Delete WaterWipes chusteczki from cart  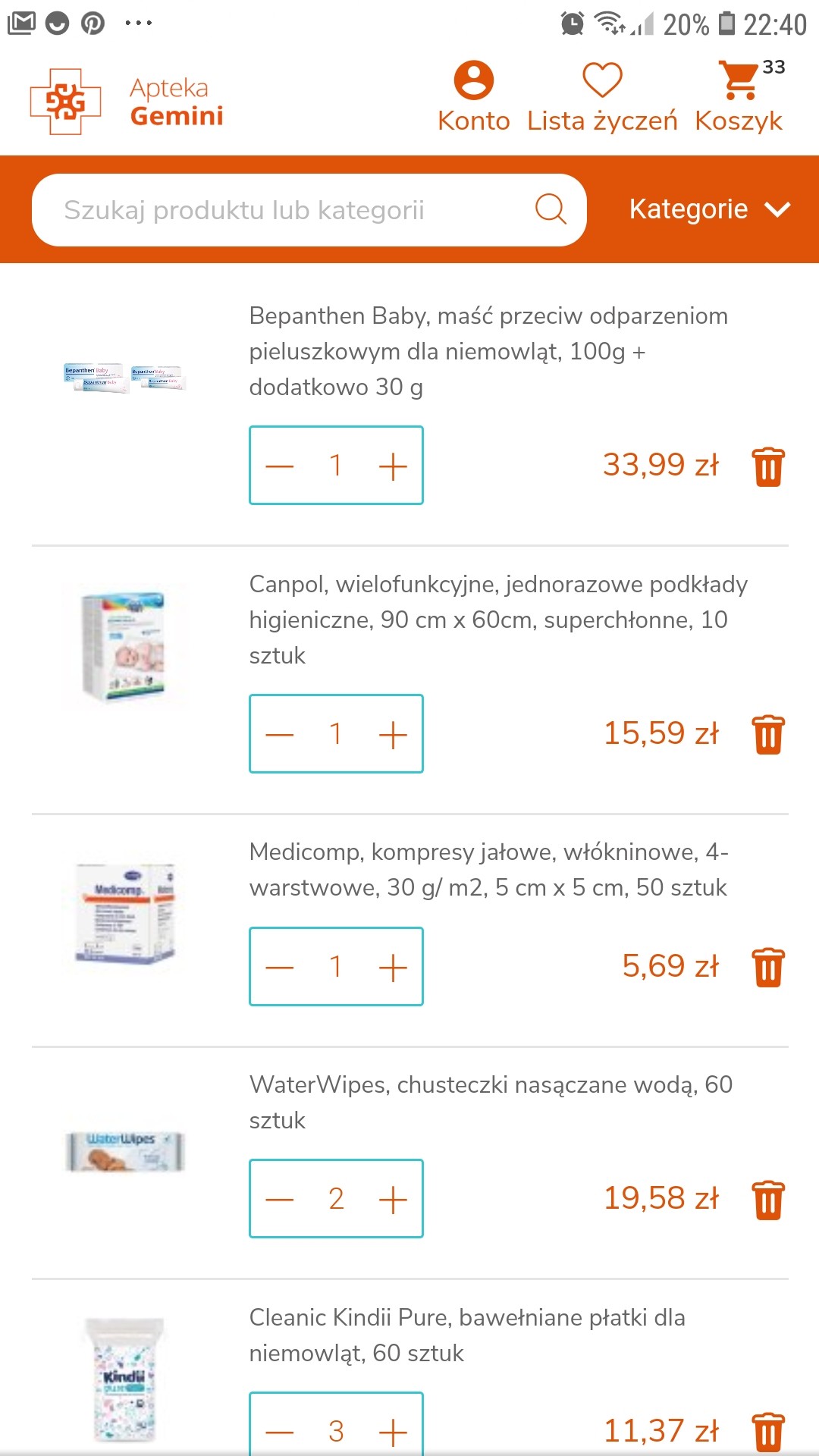[x=768, y=1200]
